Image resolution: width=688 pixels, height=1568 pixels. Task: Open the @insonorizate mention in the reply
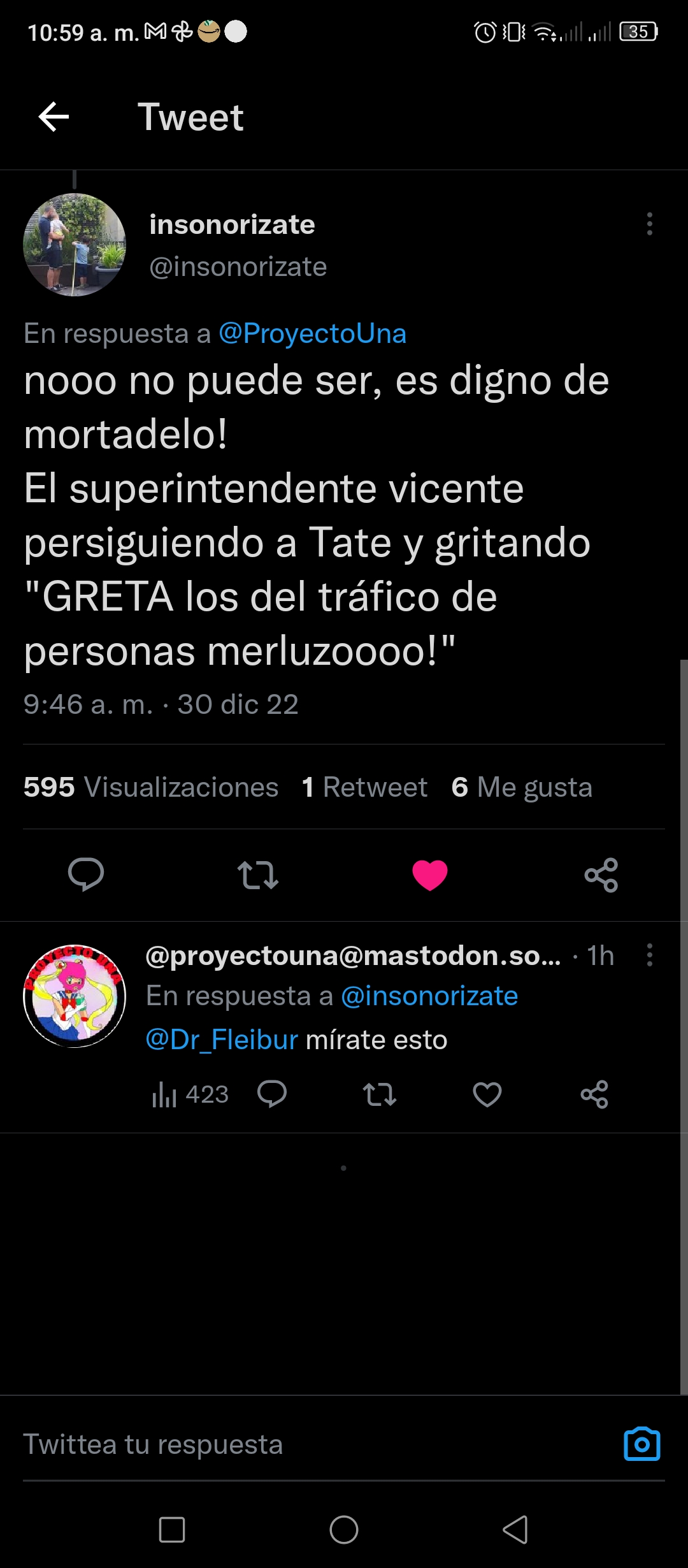click(x=429, y=996)
